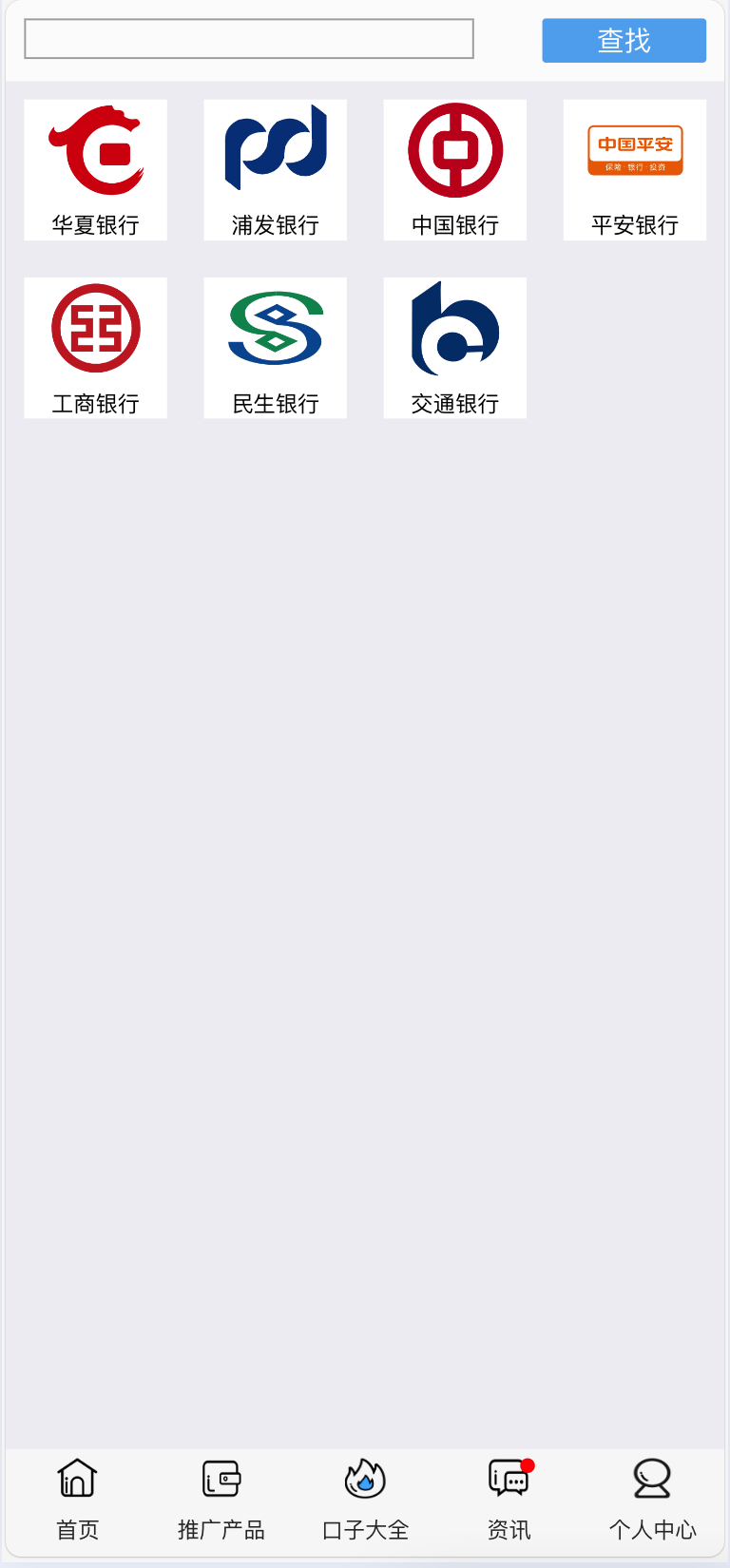The height and width of the screenshot is (1568, 730).
Task: Open the 交通银行 card
Action: pos(454,348)
